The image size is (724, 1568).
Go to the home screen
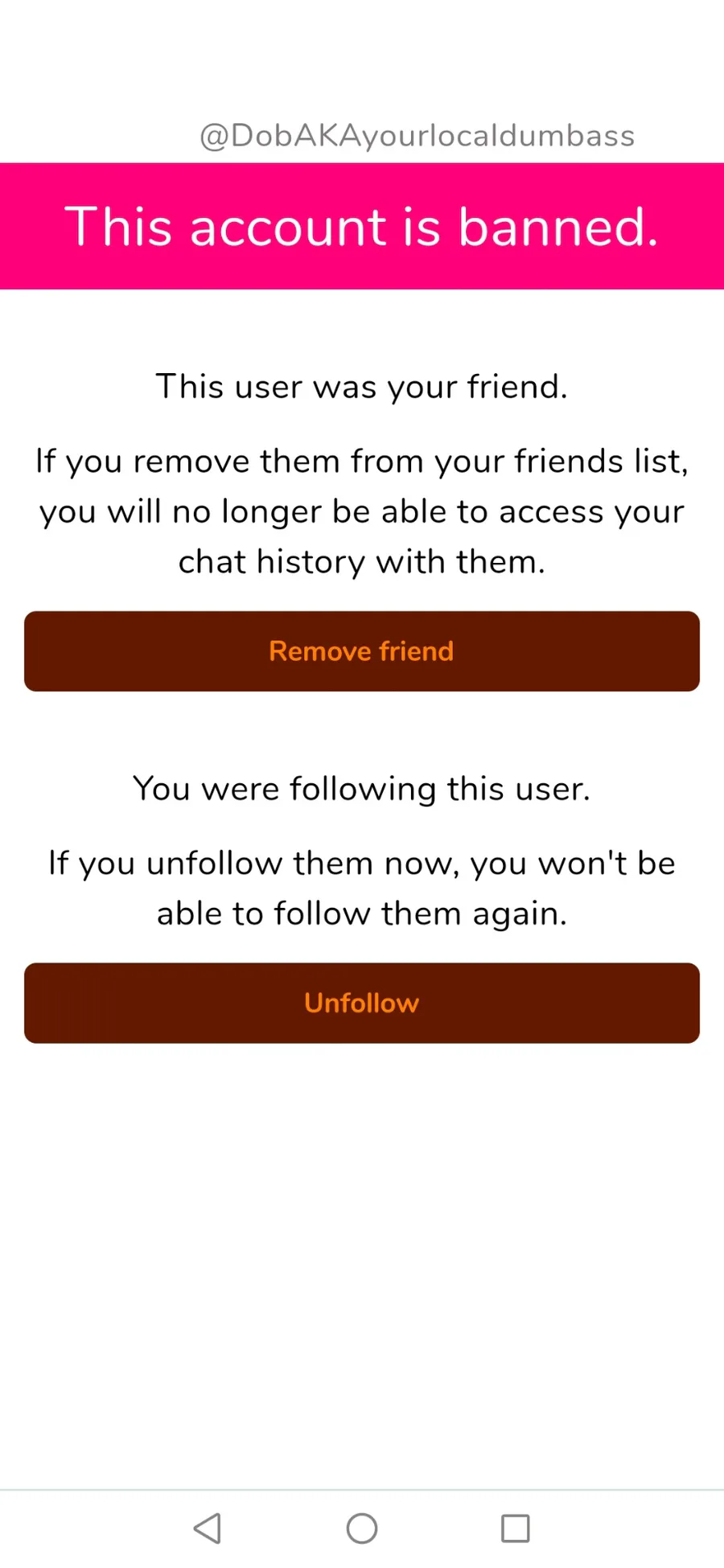coord(362,1528)
